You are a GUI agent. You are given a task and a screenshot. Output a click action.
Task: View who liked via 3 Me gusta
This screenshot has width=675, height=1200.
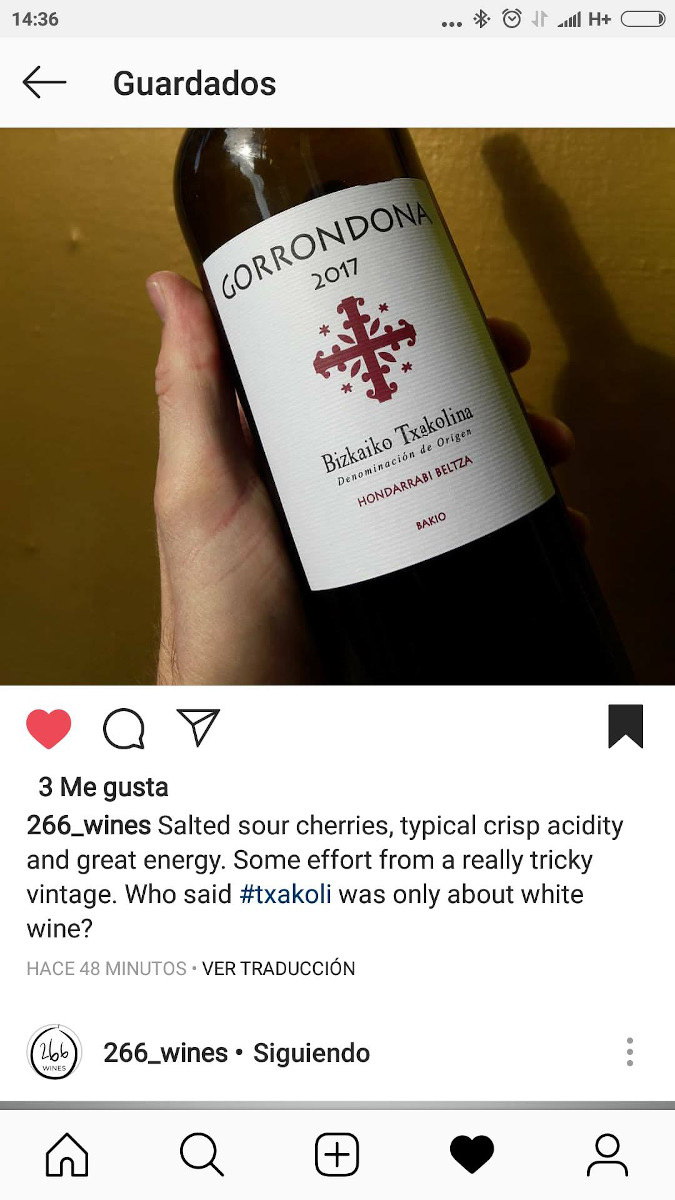[103, 787]
